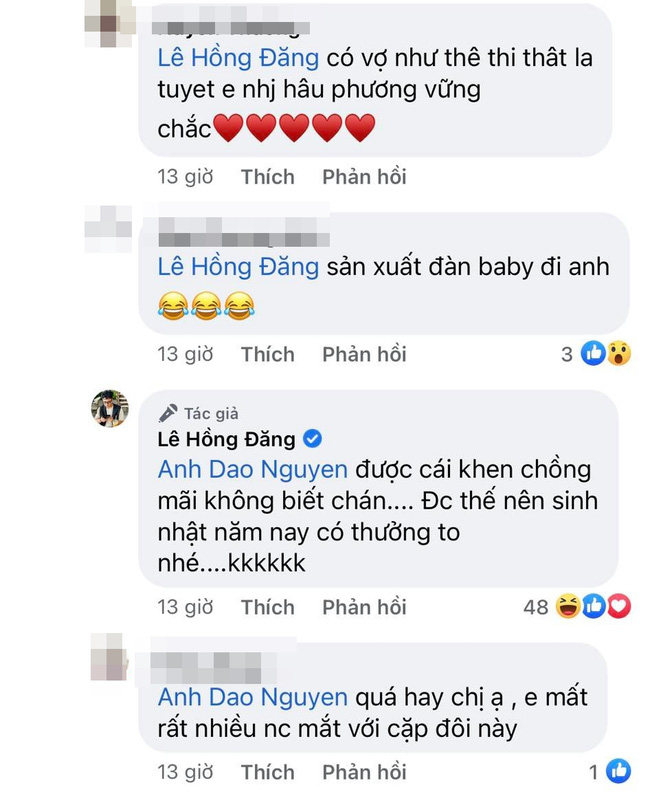View the 3 reactions on "sản xuất đàn baby" comment
This screenshot has height=796, width=650.
pyautogui.click(x=597, y=353)
